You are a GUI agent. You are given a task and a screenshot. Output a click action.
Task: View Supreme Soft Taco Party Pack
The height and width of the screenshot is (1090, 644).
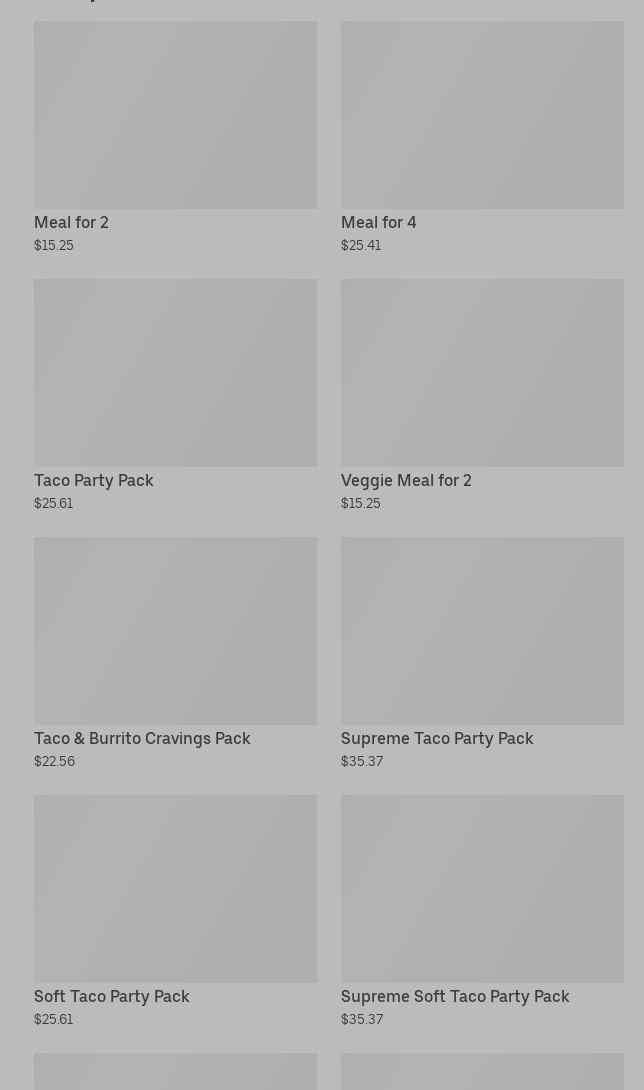click(482, 911)
